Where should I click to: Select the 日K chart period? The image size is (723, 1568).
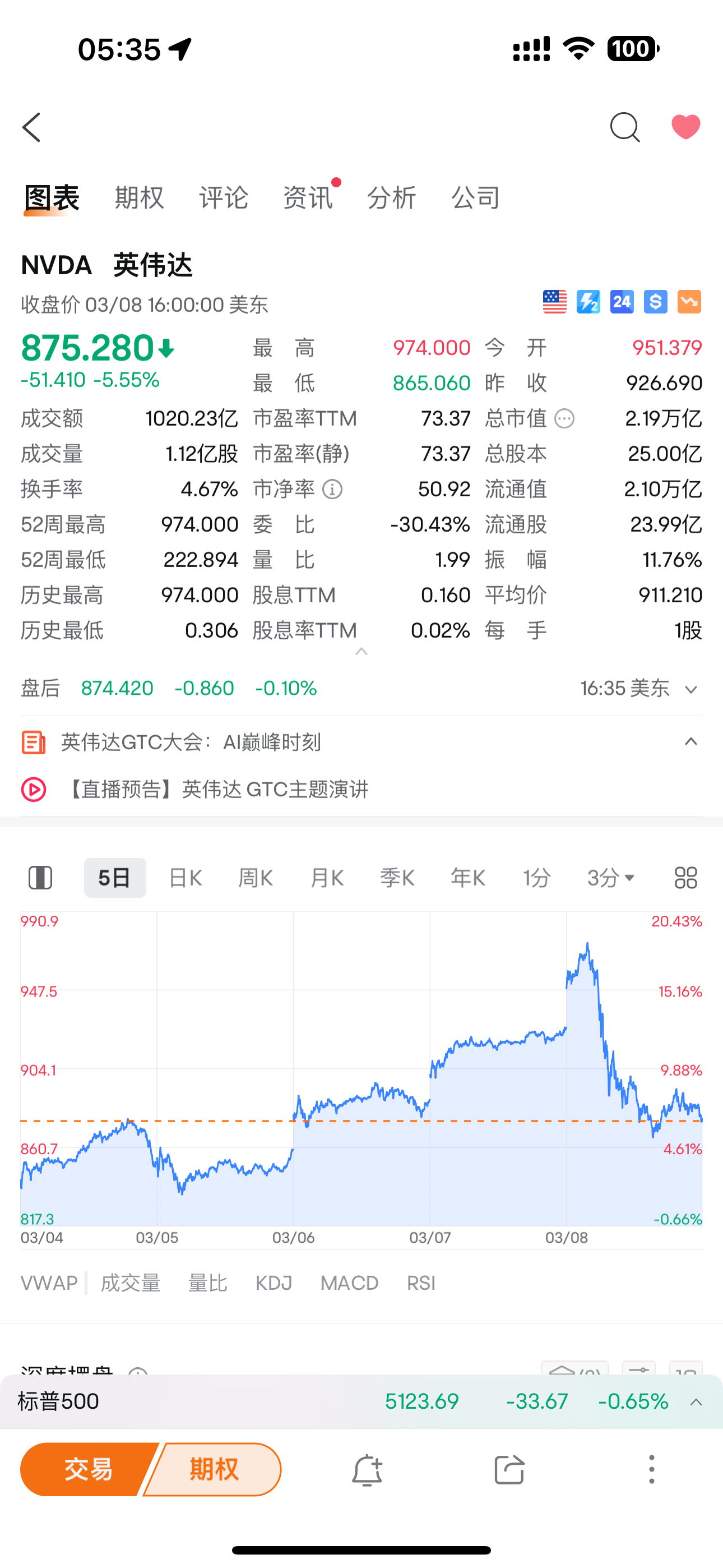pos(185,878)
